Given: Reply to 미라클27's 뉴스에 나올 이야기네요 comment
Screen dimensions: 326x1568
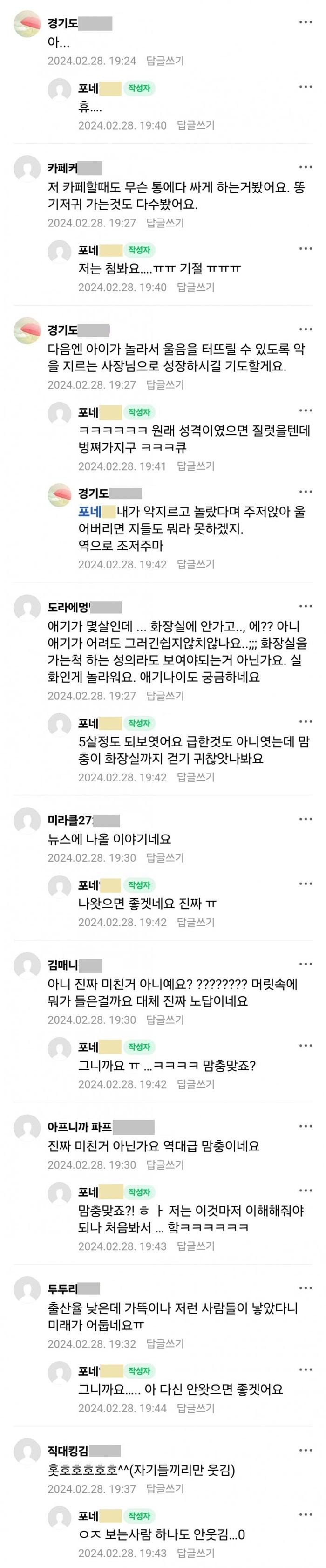Looking at the screenshot, I should tap(165, 857).
